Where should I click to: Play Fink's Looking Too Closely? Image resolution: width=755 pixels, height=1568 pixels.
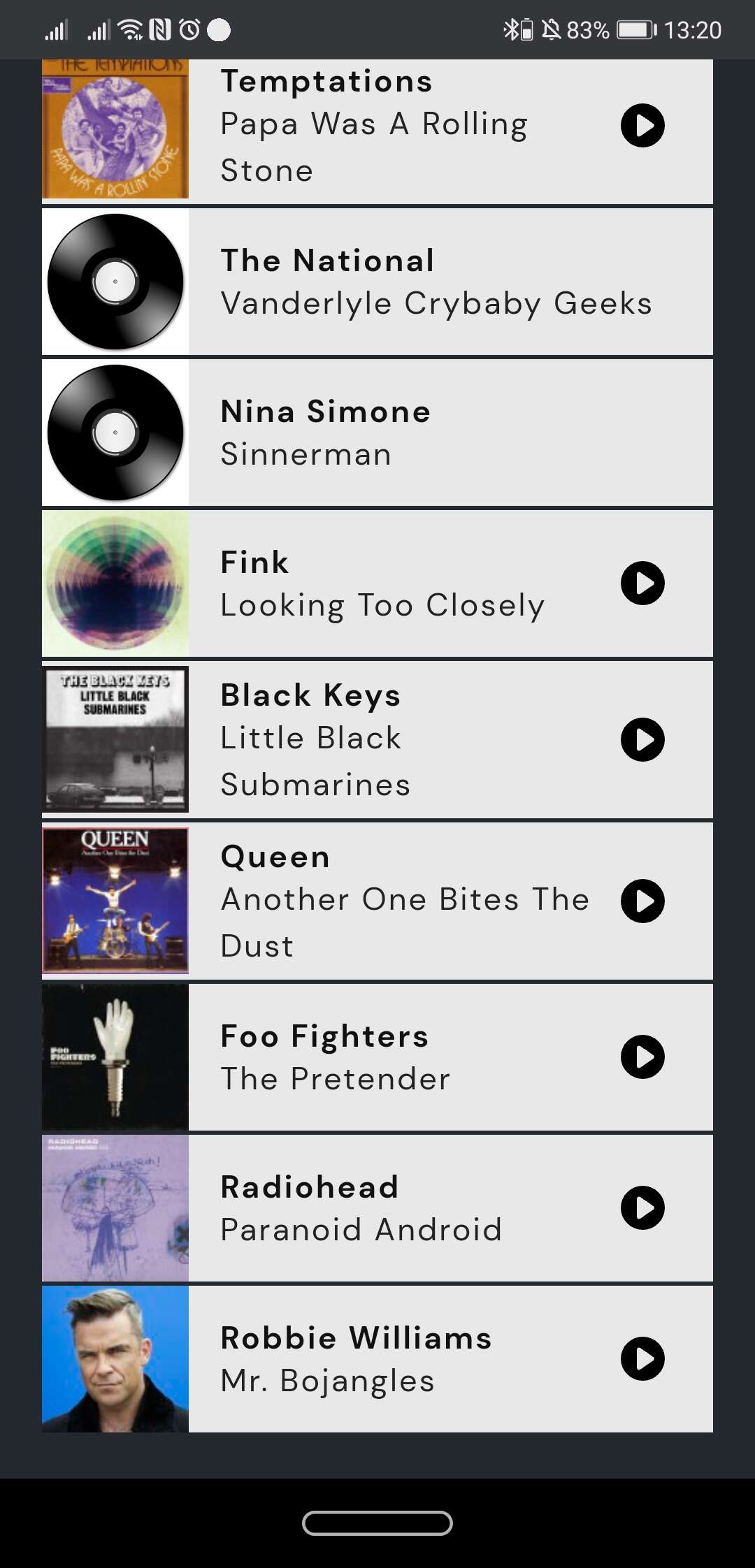point(642,583)
